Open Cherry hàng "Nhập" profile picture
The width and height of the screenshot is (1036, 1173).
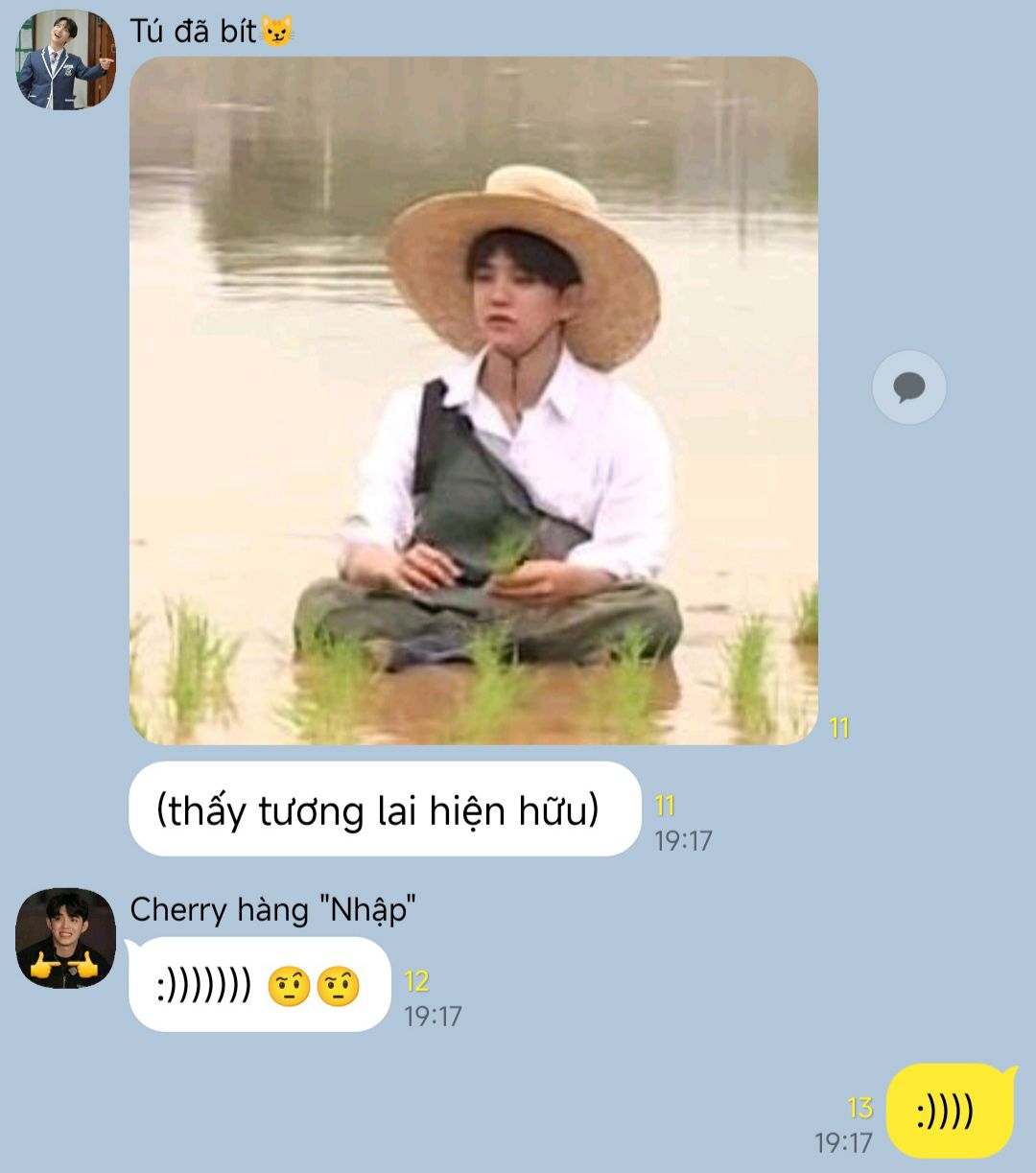65,938
